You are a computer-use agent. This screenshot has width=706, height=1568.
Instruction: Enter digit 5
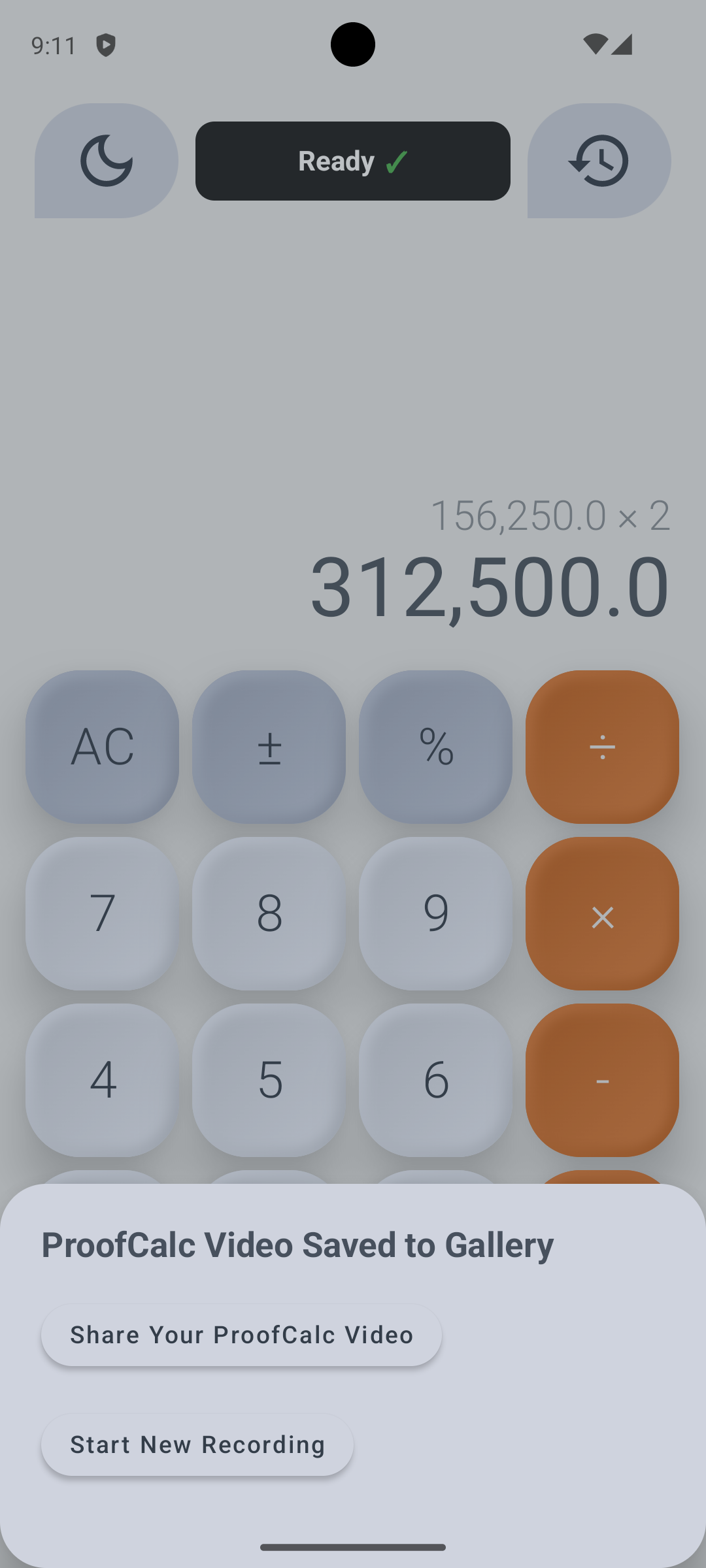click(269, 1080)
